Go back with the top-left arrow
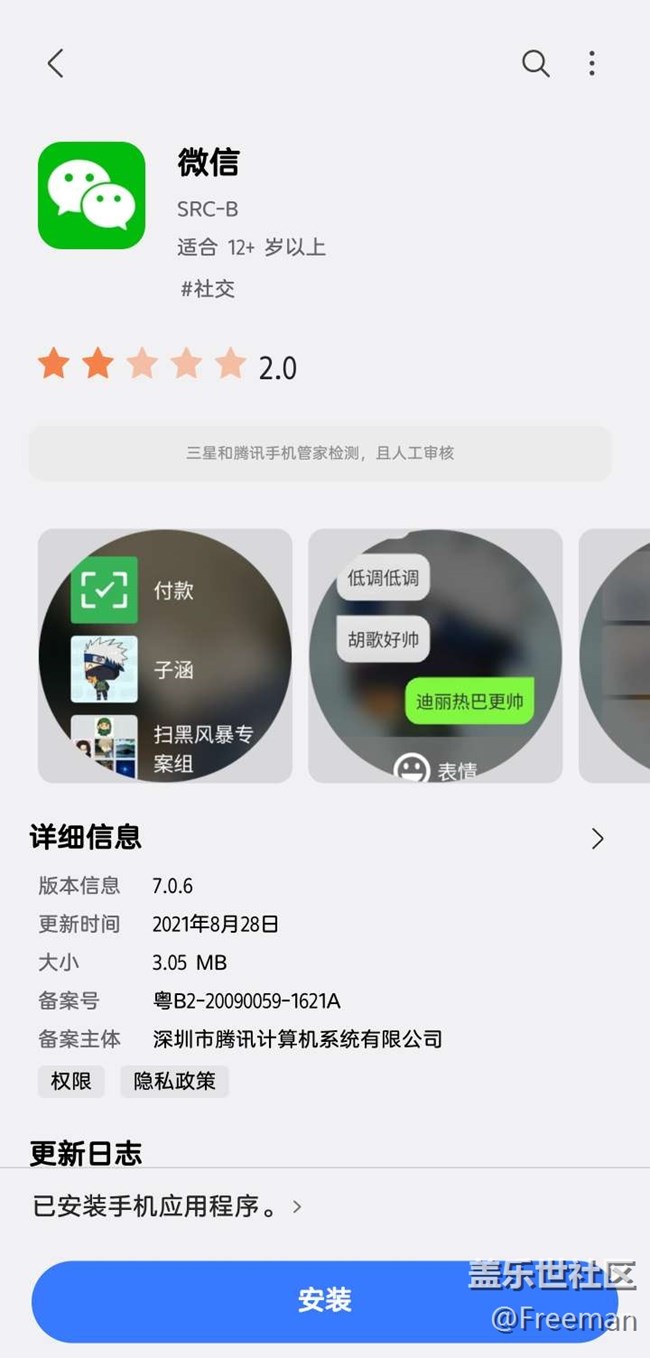The height and width of the screenshot is (1358, 650). click(x=55, y=64)
